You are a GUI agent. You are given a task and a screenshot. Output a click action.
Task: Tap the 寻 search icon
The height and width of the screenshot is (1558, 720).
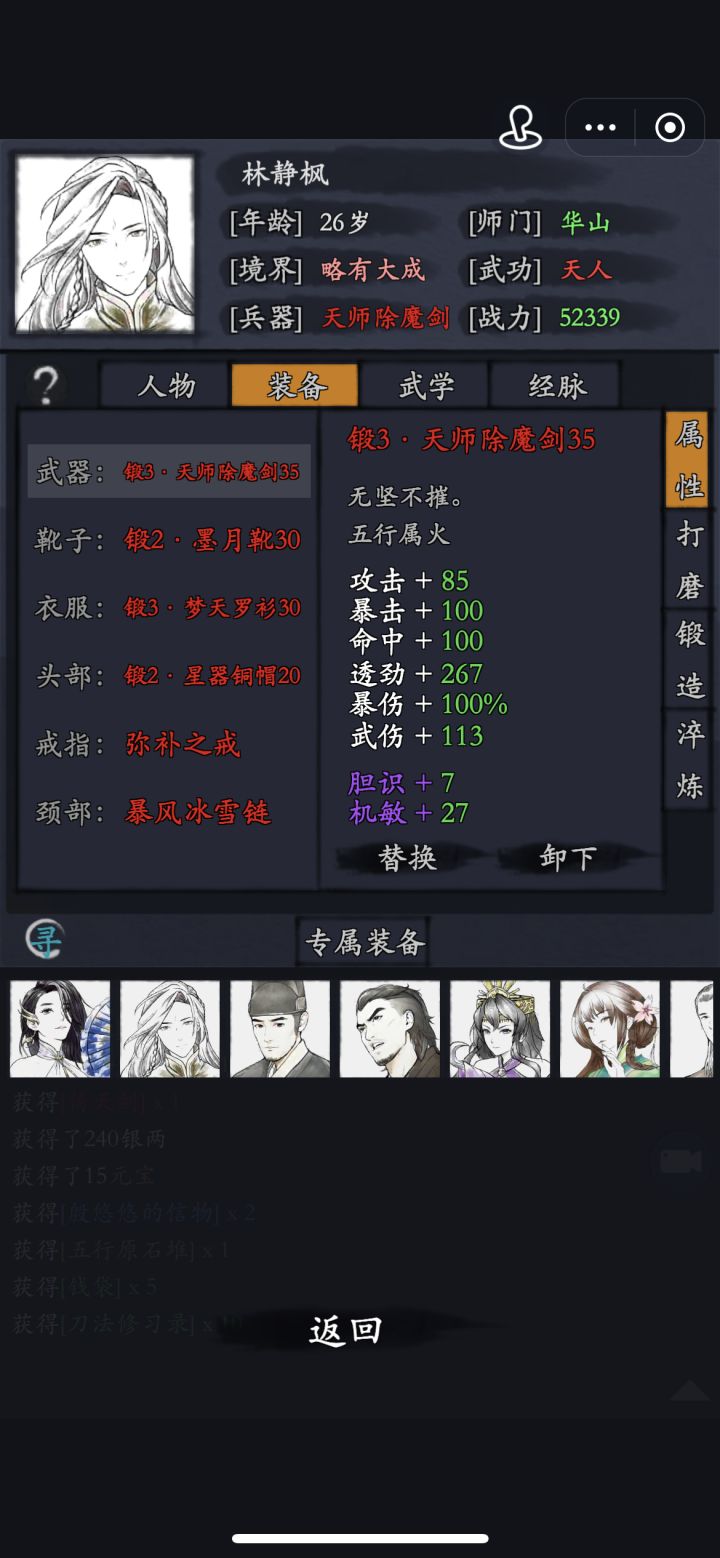(42, 939)
